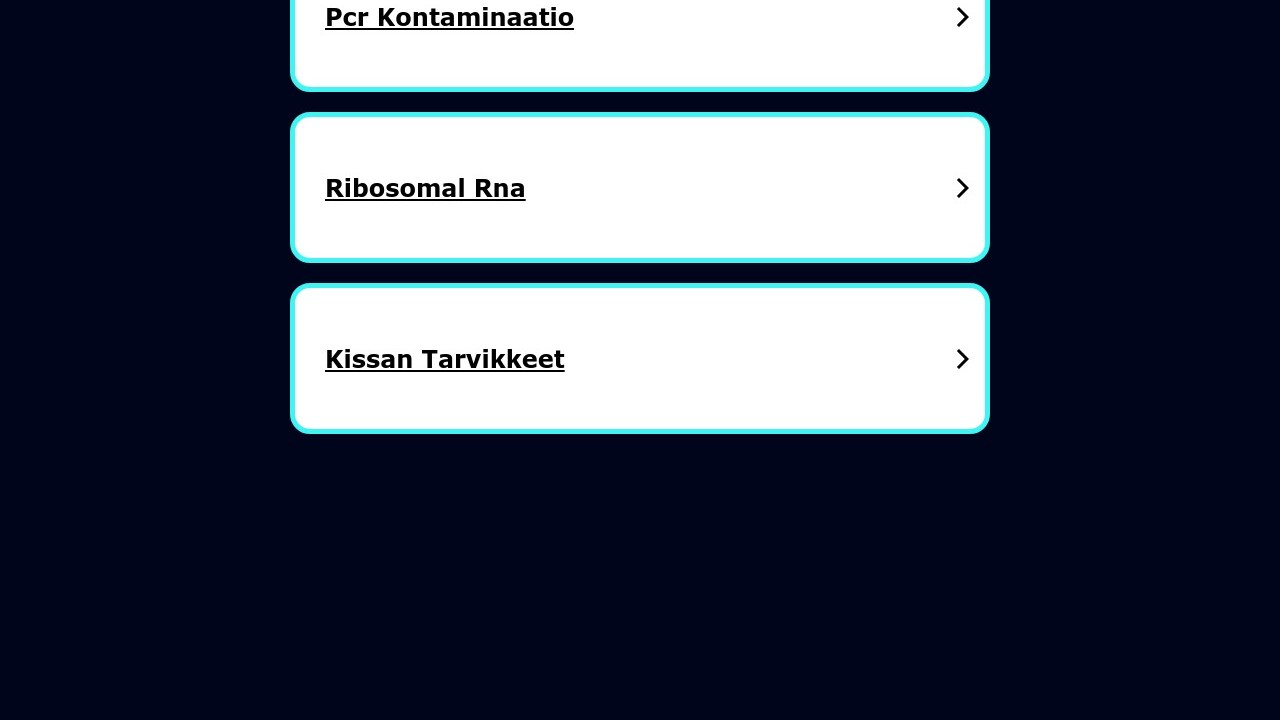The height and width of the screenshot is (720, 1280).
Task: Open the Ribosomal Rna link
Action: 425,189
